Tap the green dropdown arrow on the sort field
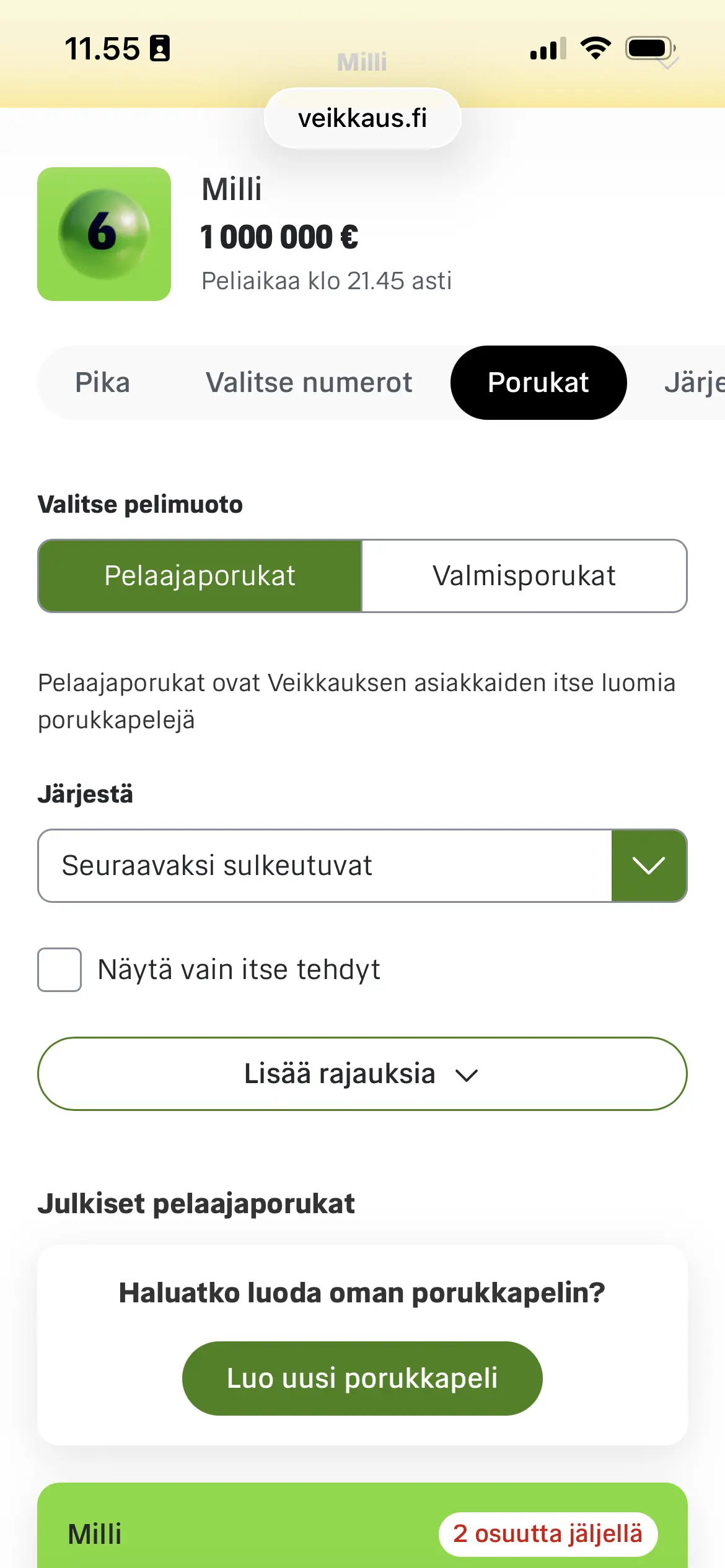This screenshot has height=1568, width=725. [649, 866]
